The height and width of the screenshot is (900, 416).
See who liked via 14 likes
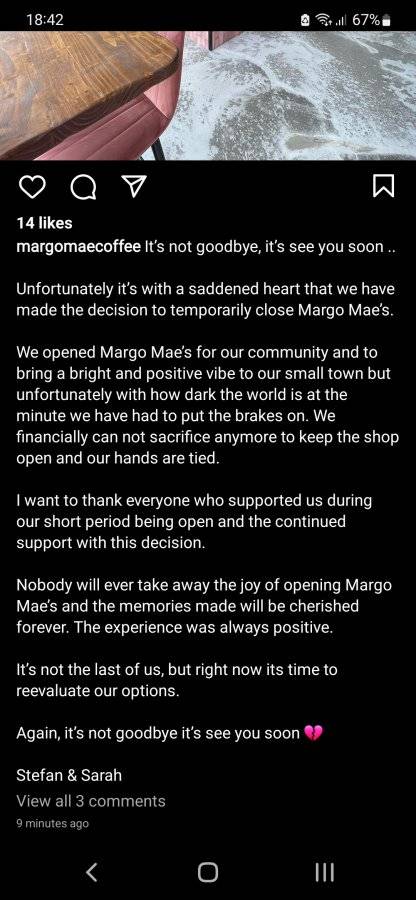[x=44, y=223]
